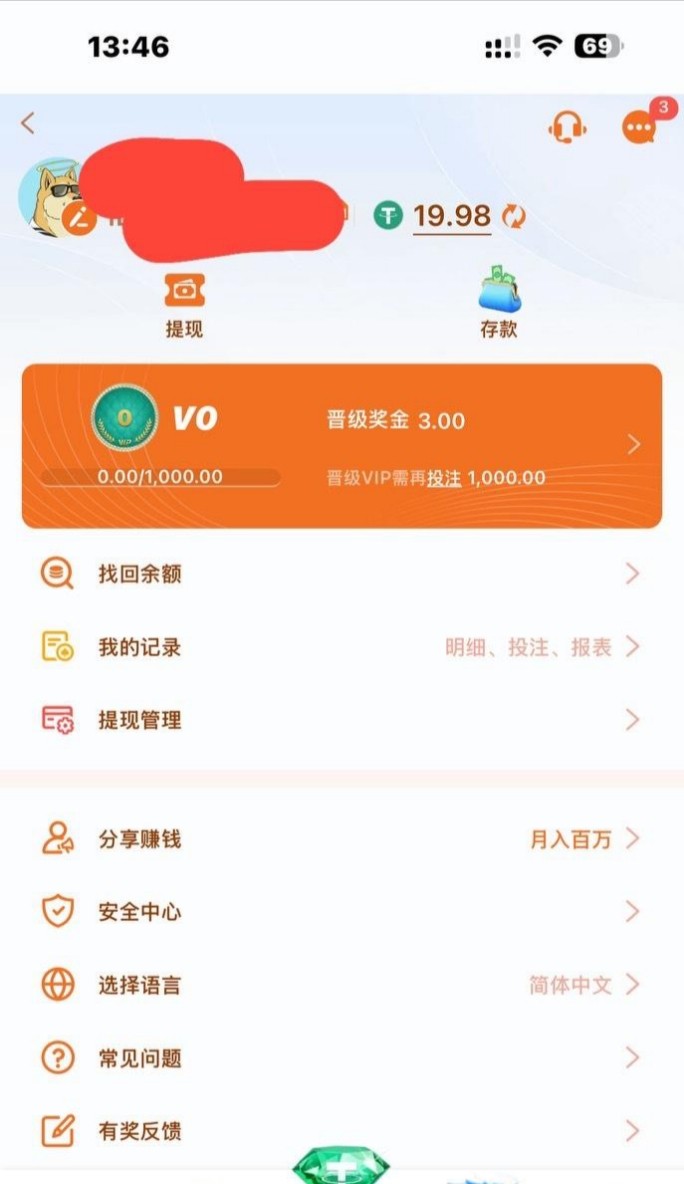Edit profile avatar via pencil icon

click(x=78, y=218)
